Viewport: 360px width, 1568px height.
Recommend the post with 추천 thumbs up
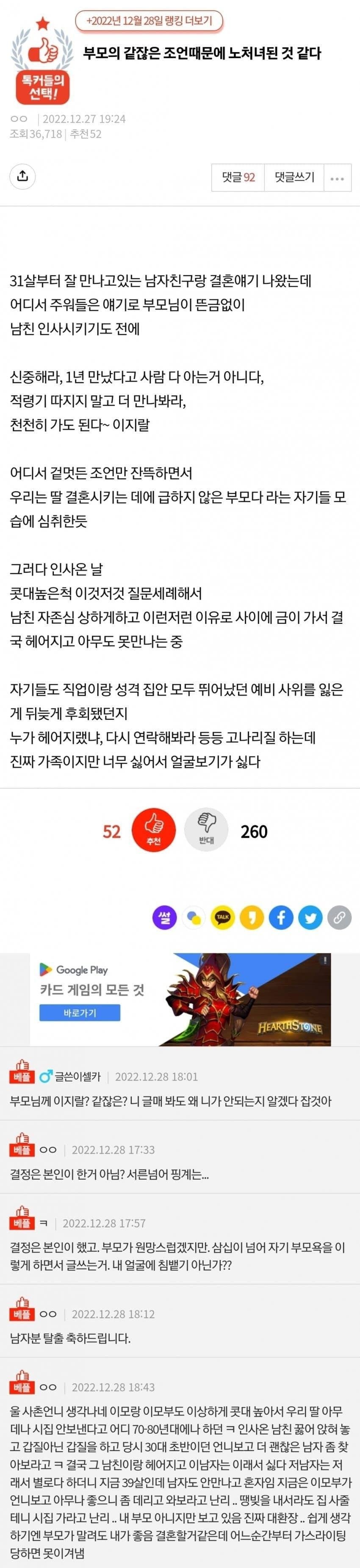[153, 831]
